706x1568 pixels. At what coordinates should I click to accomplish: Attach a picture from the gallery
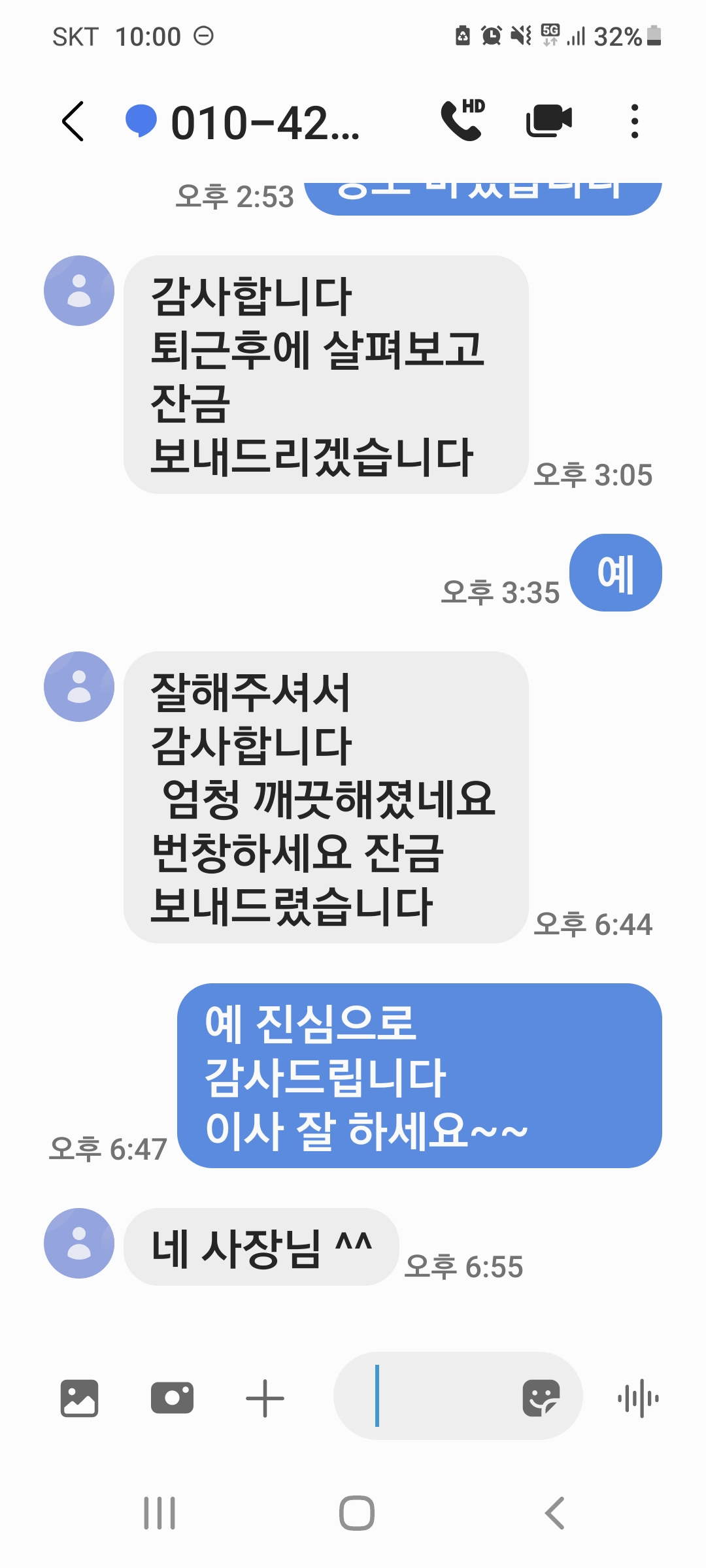(79, 1399)
